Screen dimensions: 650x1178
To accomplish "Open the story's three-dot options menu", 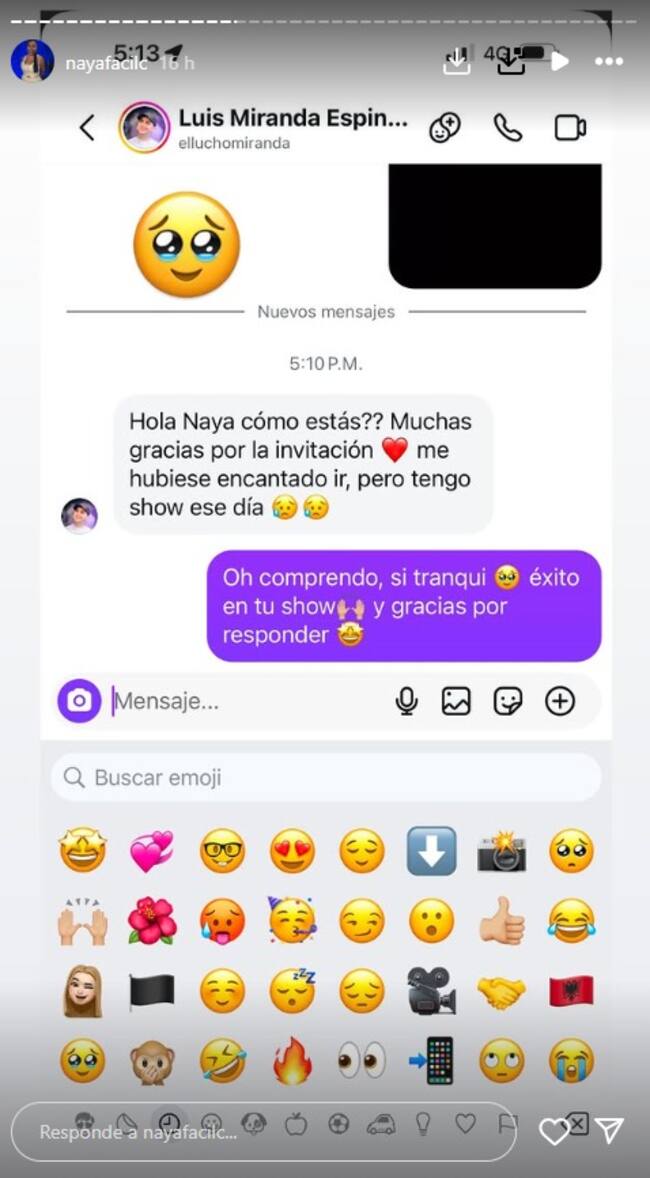I will point(609,61).
